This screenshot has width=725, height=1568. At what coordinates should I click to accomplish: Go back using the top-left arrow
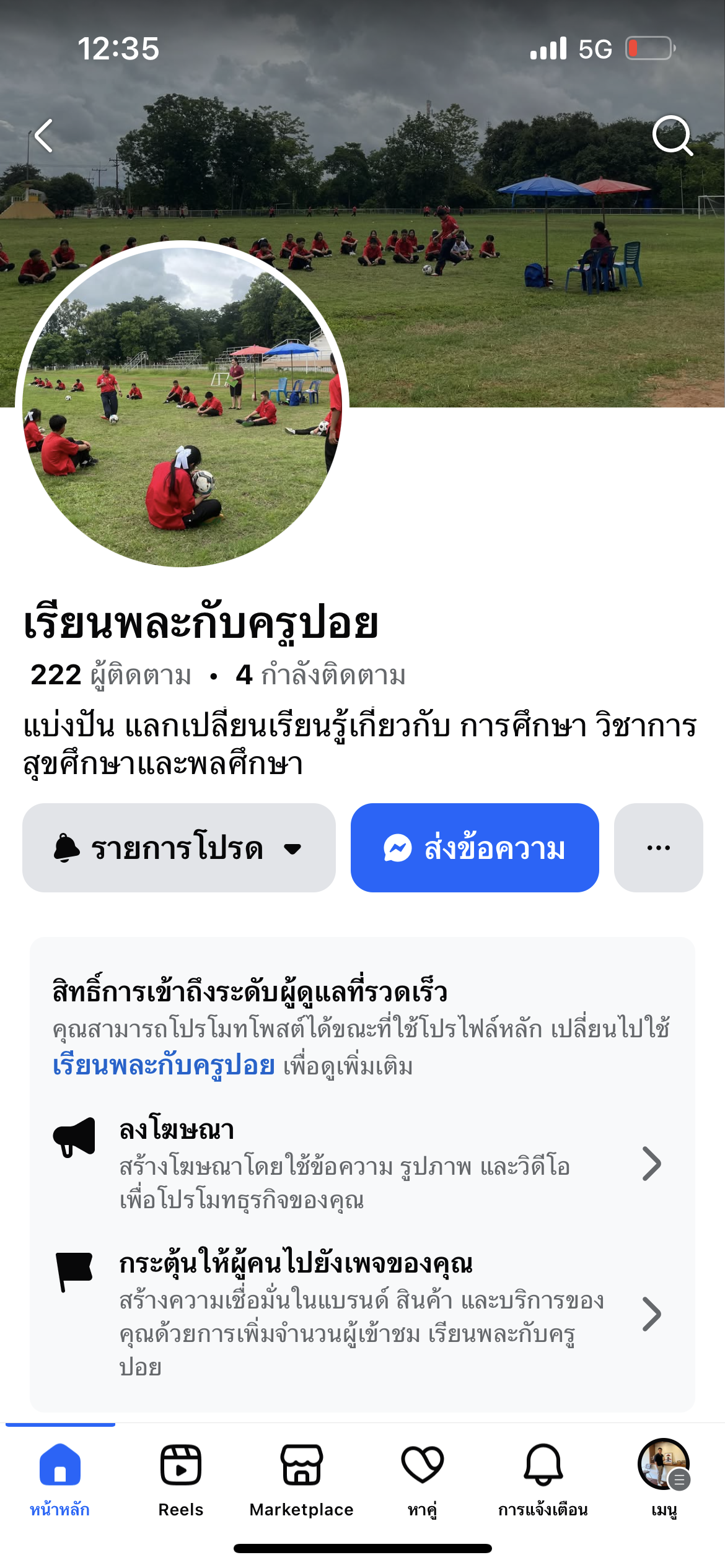43,136
